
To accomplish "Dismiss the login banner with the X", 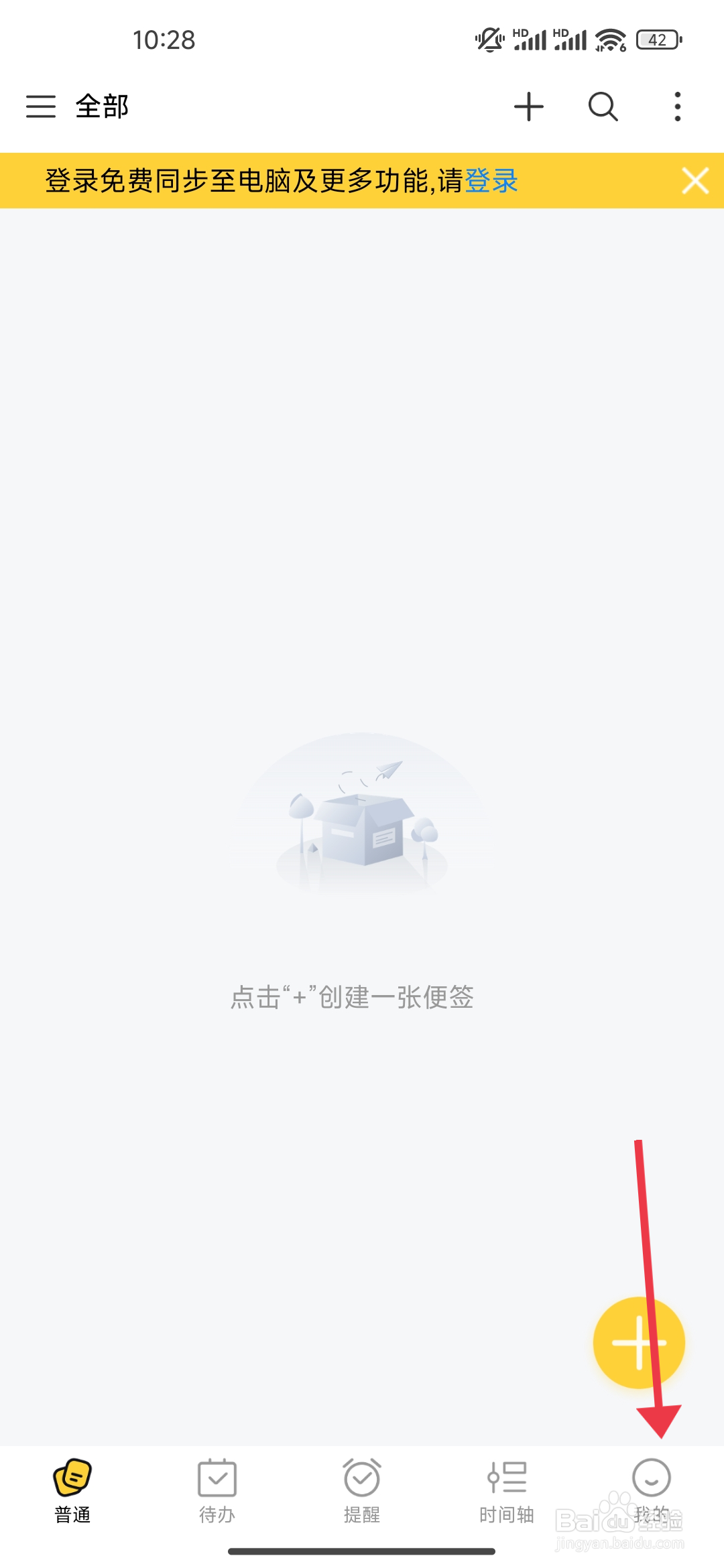I will coord(695,180).
